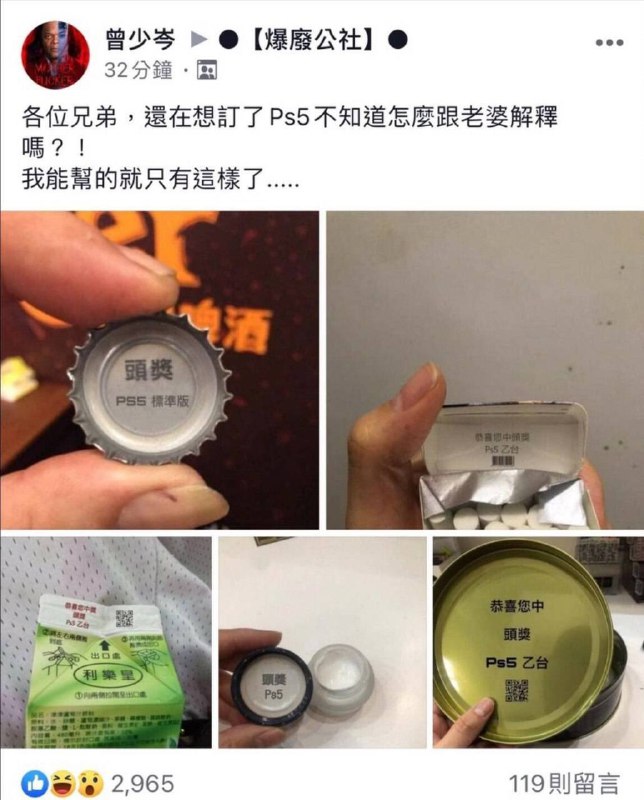The width and height of the screenshot is (644, 800).
Task: Open the post's three-dot overflow menu
Action: pyautogui.click(x=608, y=44)
